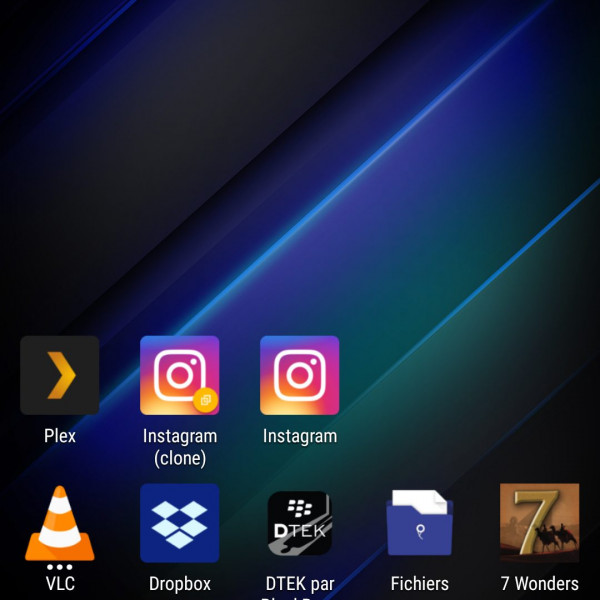Open the Fichiers file manager
The height and width of the screenshot is (600, 600).
[x=420, y=524]
